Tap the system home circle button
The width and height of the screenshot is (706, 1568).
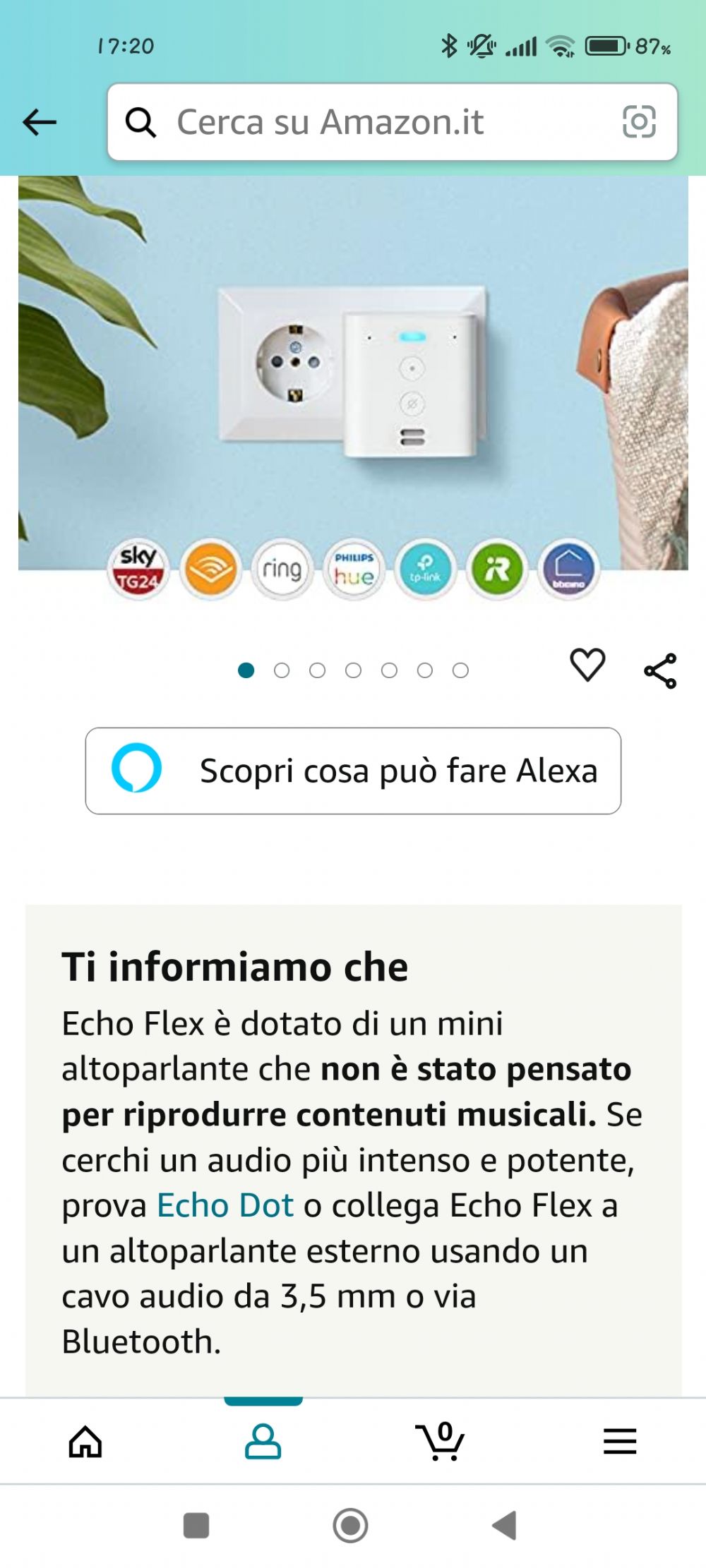point(351,1525)
